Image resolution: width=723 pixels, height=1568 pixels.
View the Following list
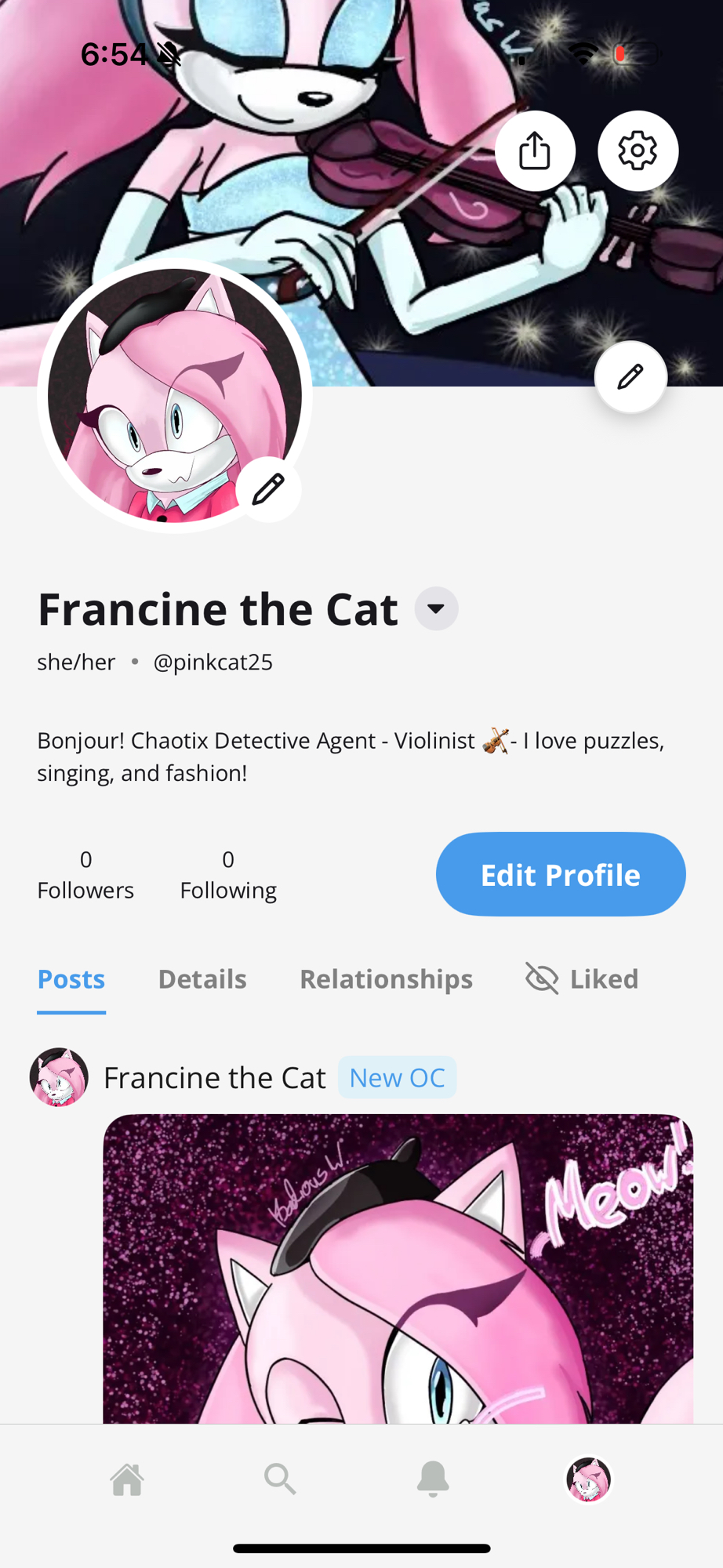point(228,875)
